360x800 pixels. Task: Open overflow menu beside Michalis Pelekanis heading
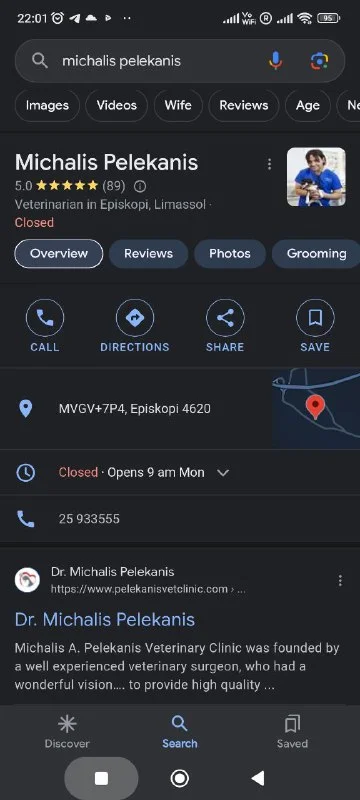pyautogui.click(x=269, y=164)
